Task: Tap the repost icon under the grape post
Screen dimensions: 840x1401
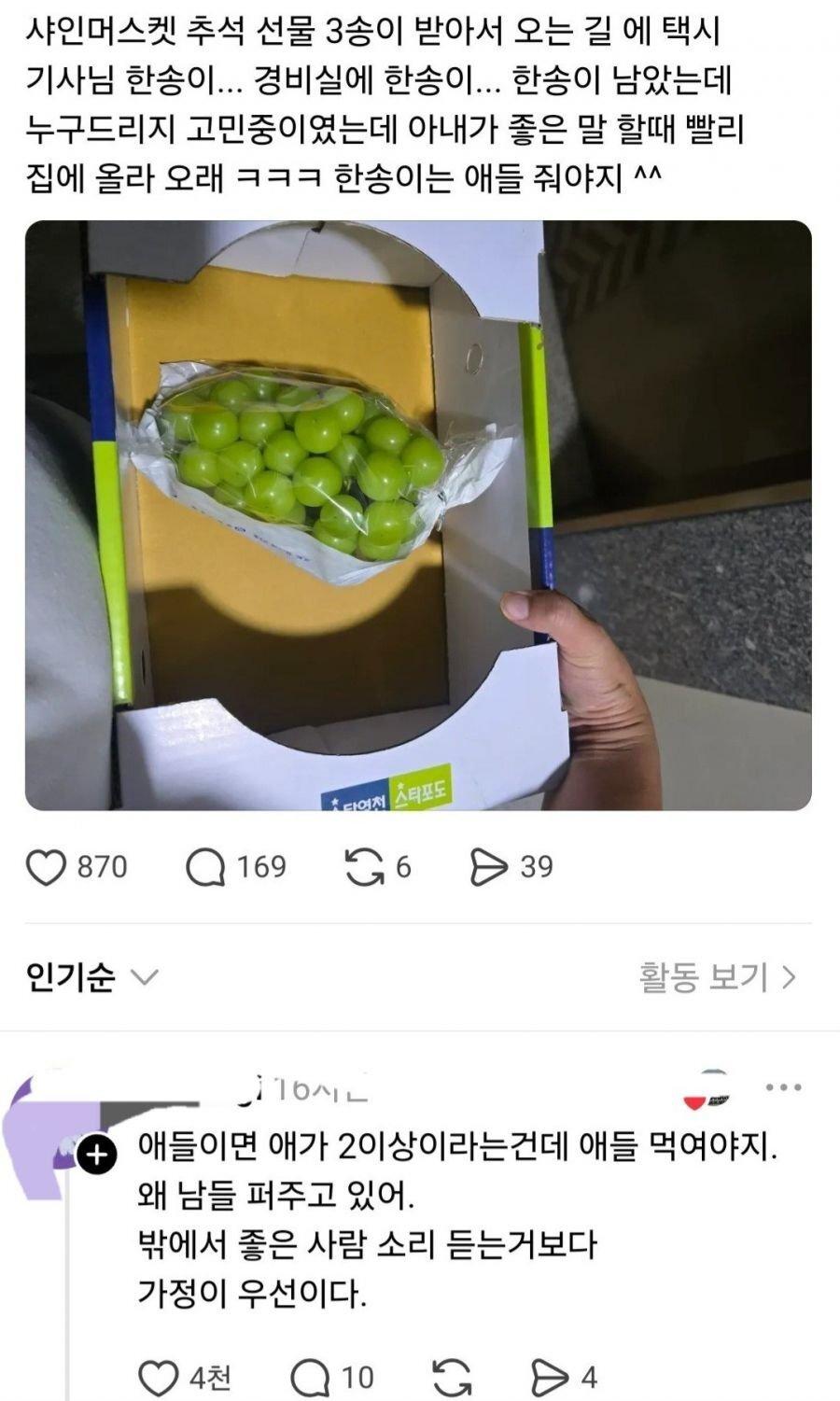Action: tap(366, 866)
